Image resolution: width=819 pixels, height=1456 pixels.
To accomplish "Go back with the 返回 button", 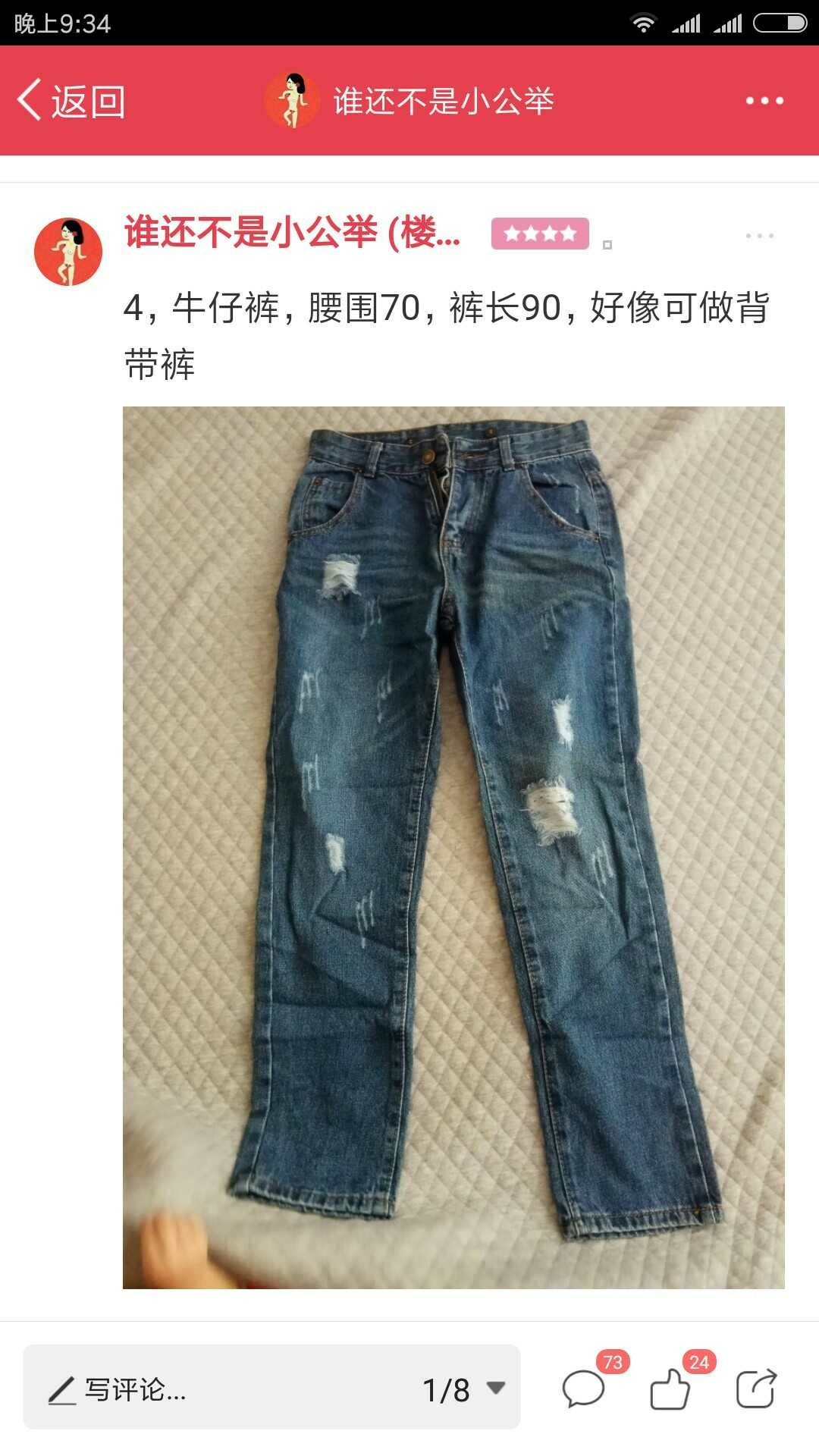I will pos(71,101).
